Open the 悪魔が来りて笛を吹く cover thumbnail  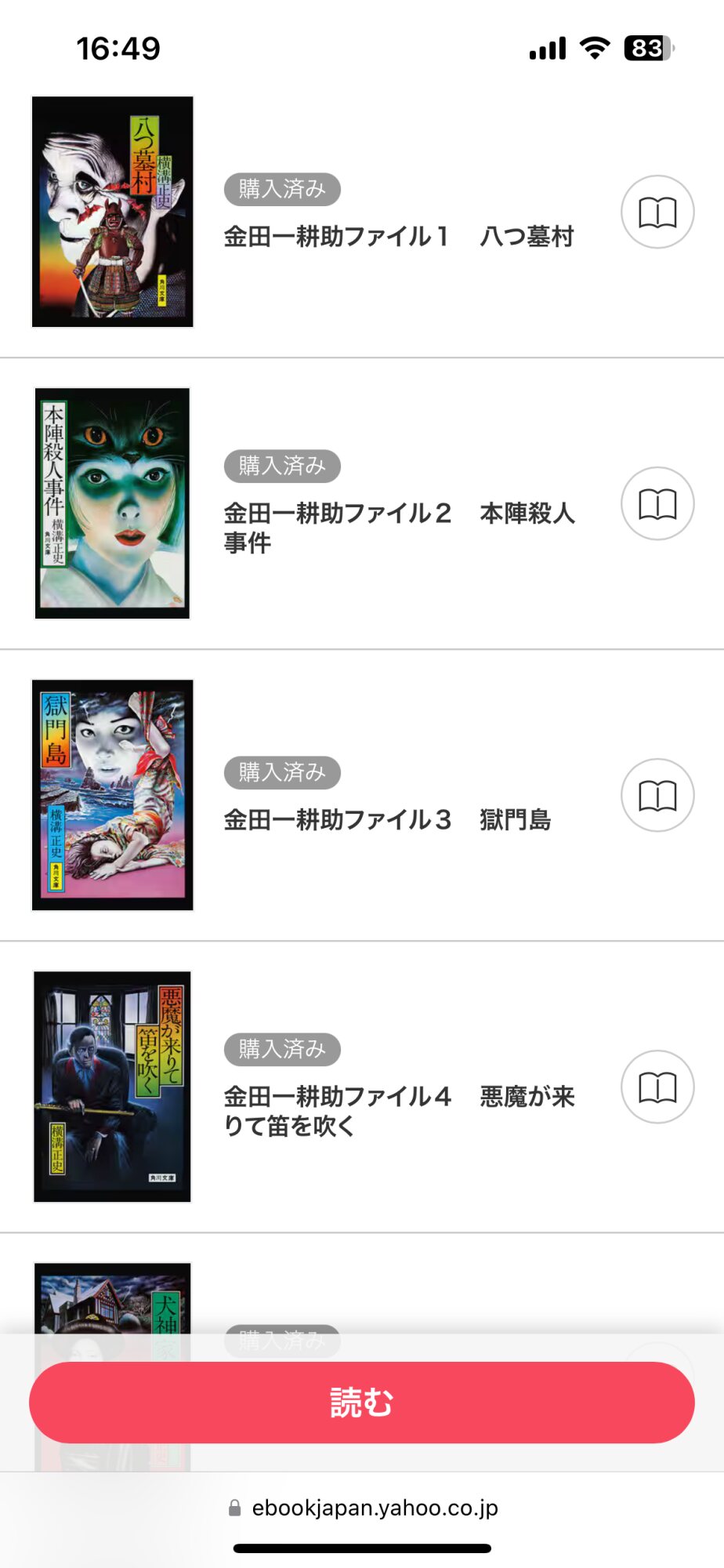point(113,1087)
